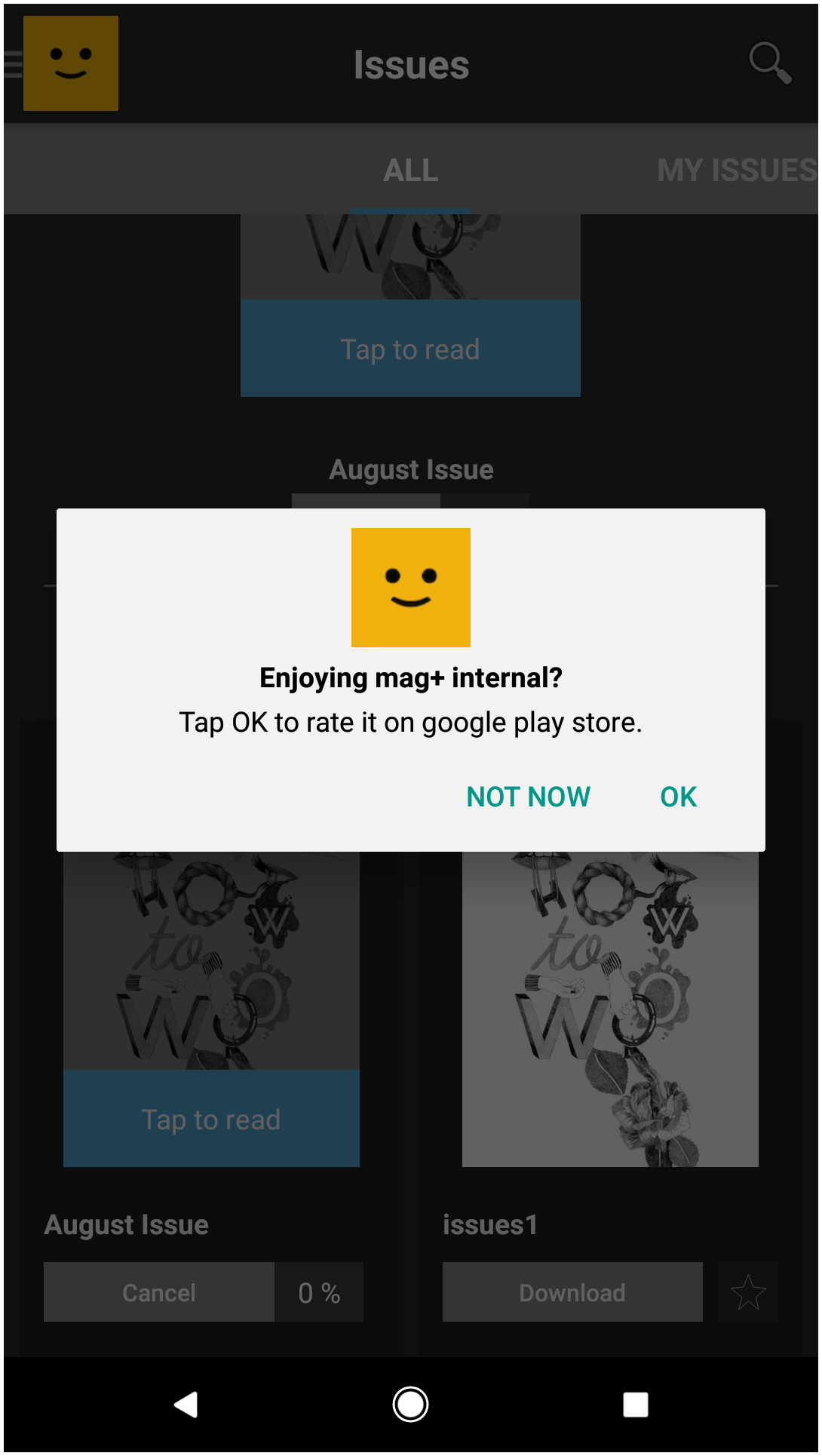Cancel the August Issue download
The image size is (822, 1456).
(159, 1292)
